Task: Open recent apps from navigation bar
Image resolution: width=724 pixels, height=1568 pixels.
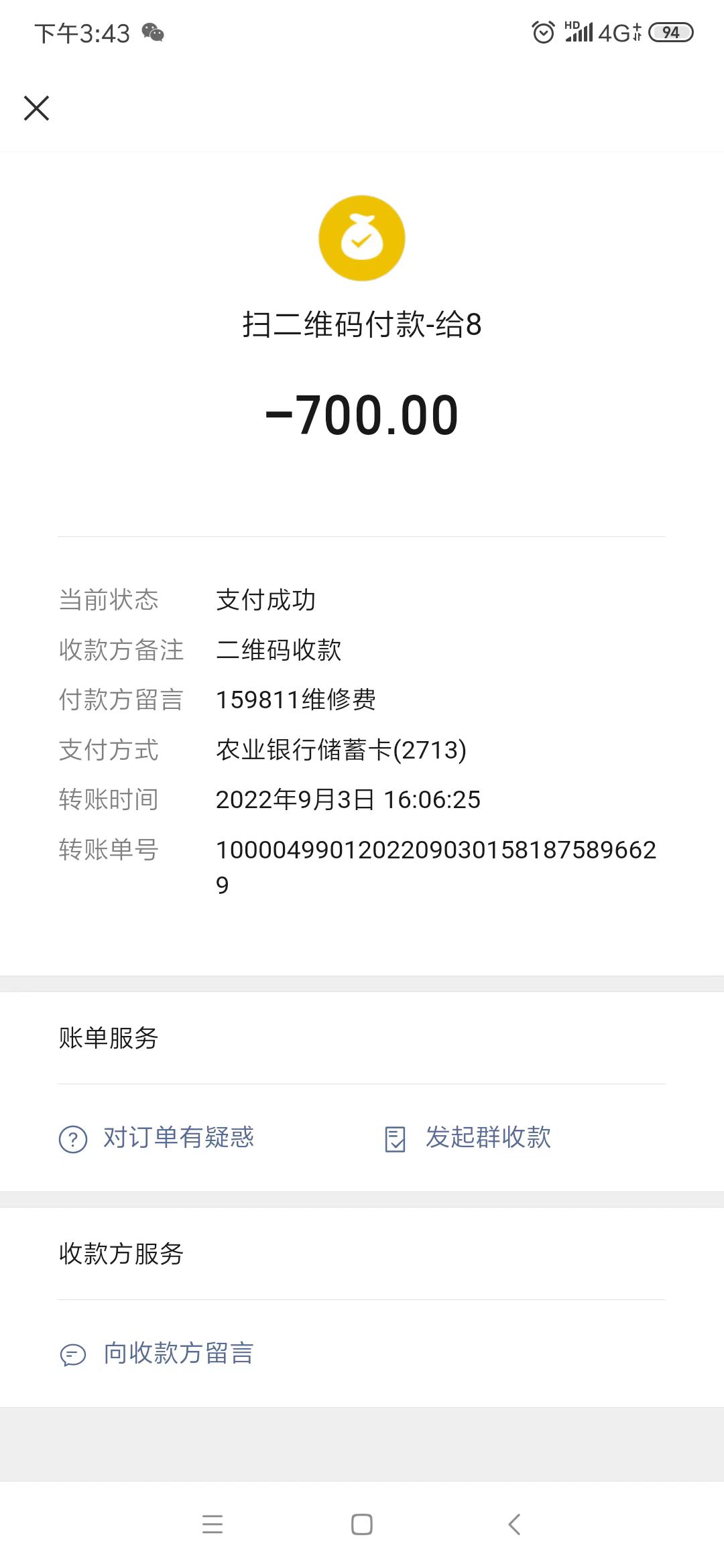Action: pyautogui.click(x=213, y=1524)
